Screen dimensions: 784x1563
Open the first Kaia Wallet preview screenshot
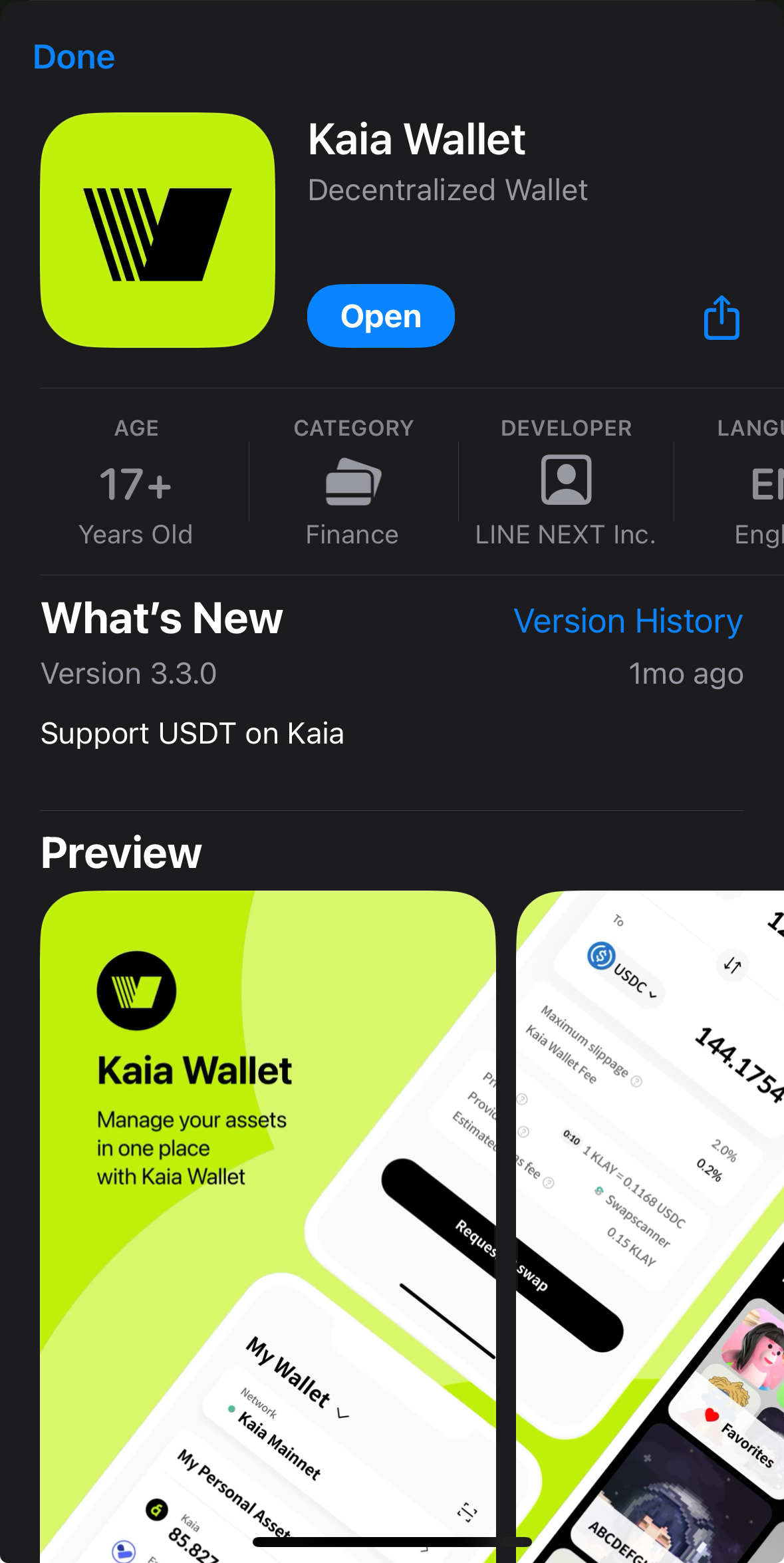[268, 1226]
